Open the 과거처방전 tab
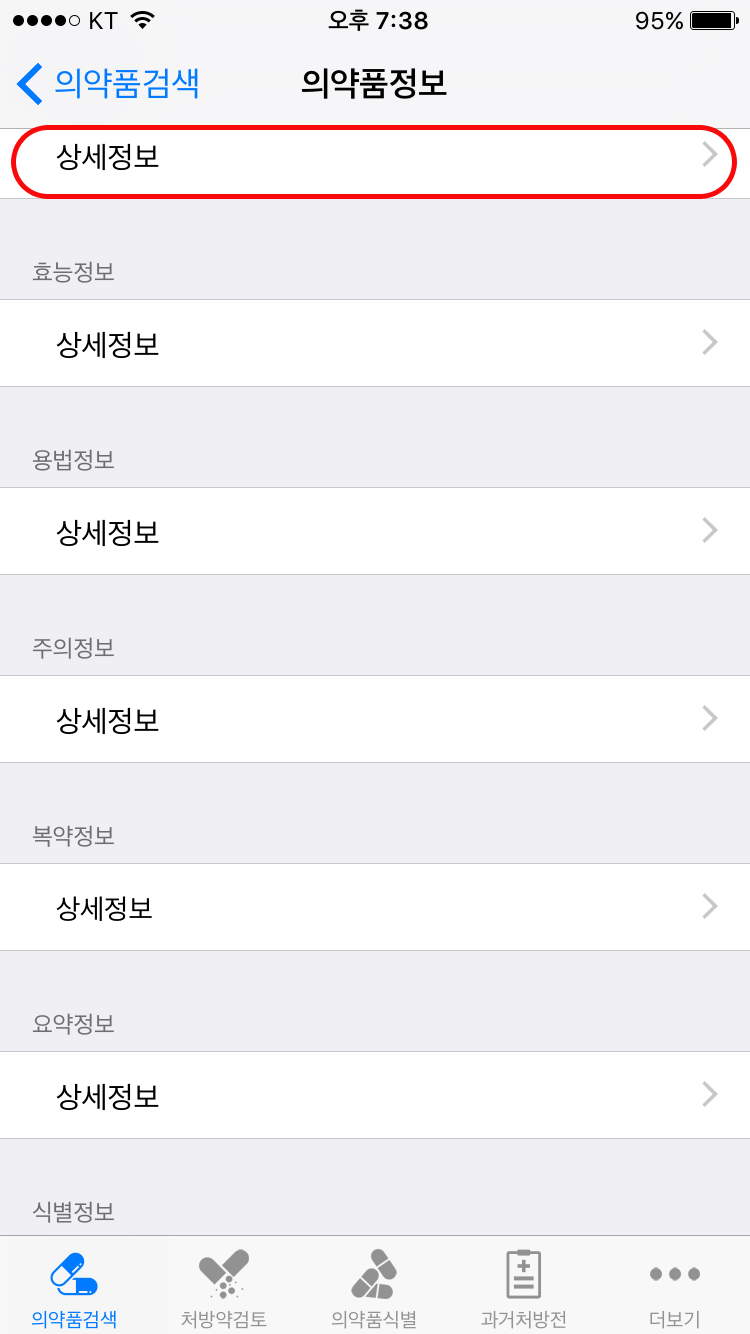750x1334 pixels. pyautogui.click(x=524, y=1288)
